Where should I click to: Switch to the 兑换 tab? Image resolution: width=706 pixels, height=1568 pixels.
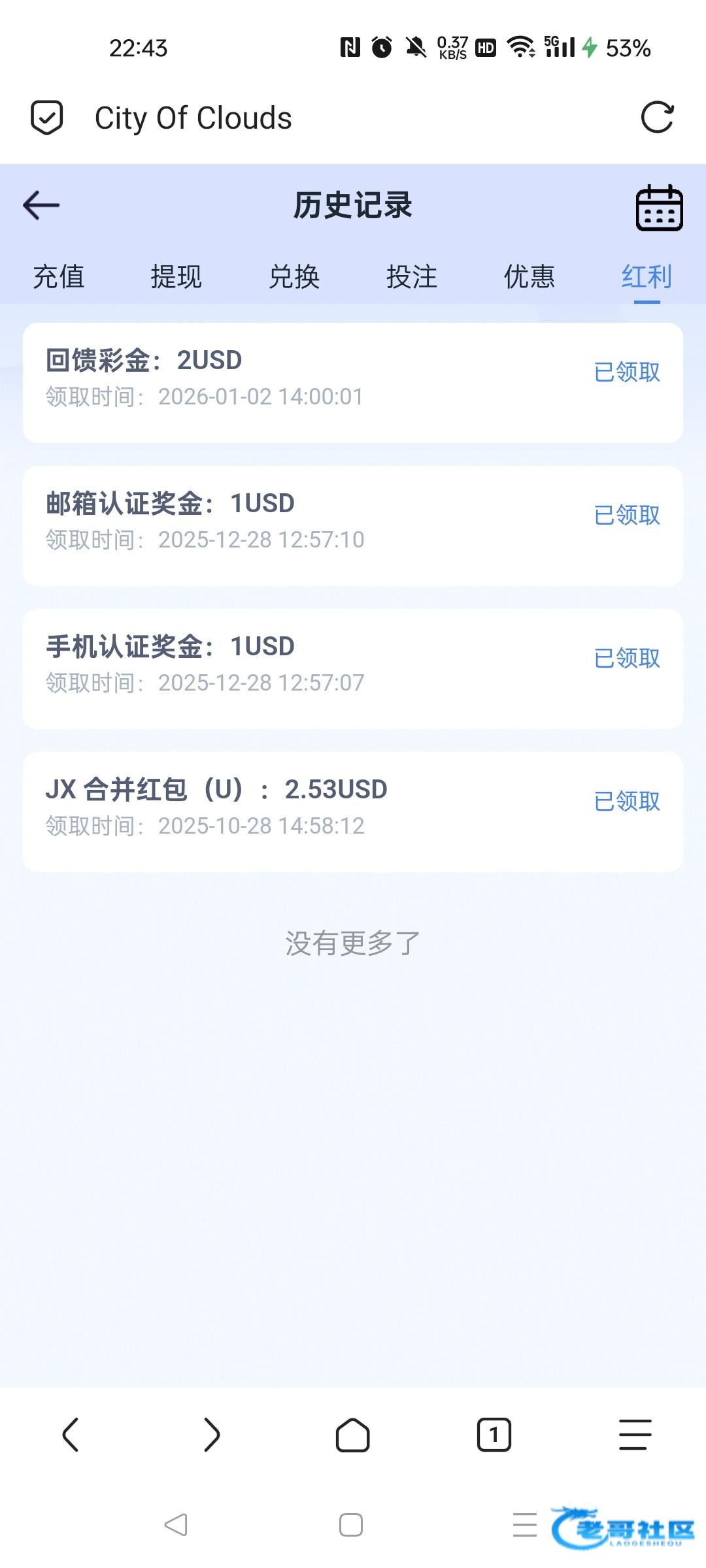click(294, 277)
